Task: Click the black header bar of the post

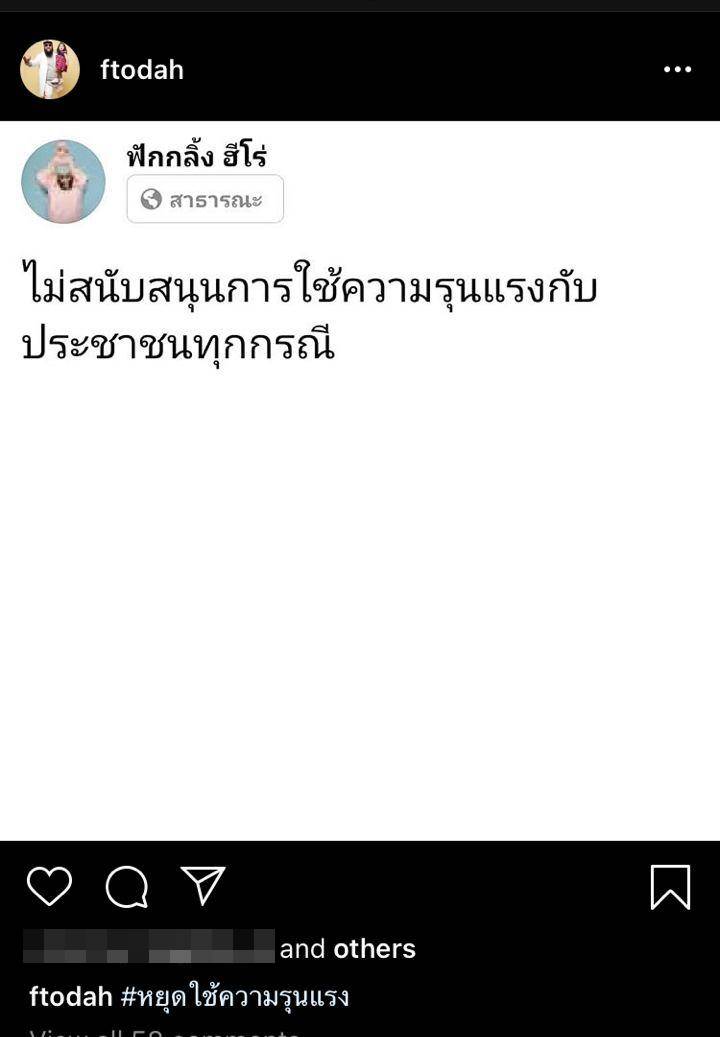Action: coord(400,69)
